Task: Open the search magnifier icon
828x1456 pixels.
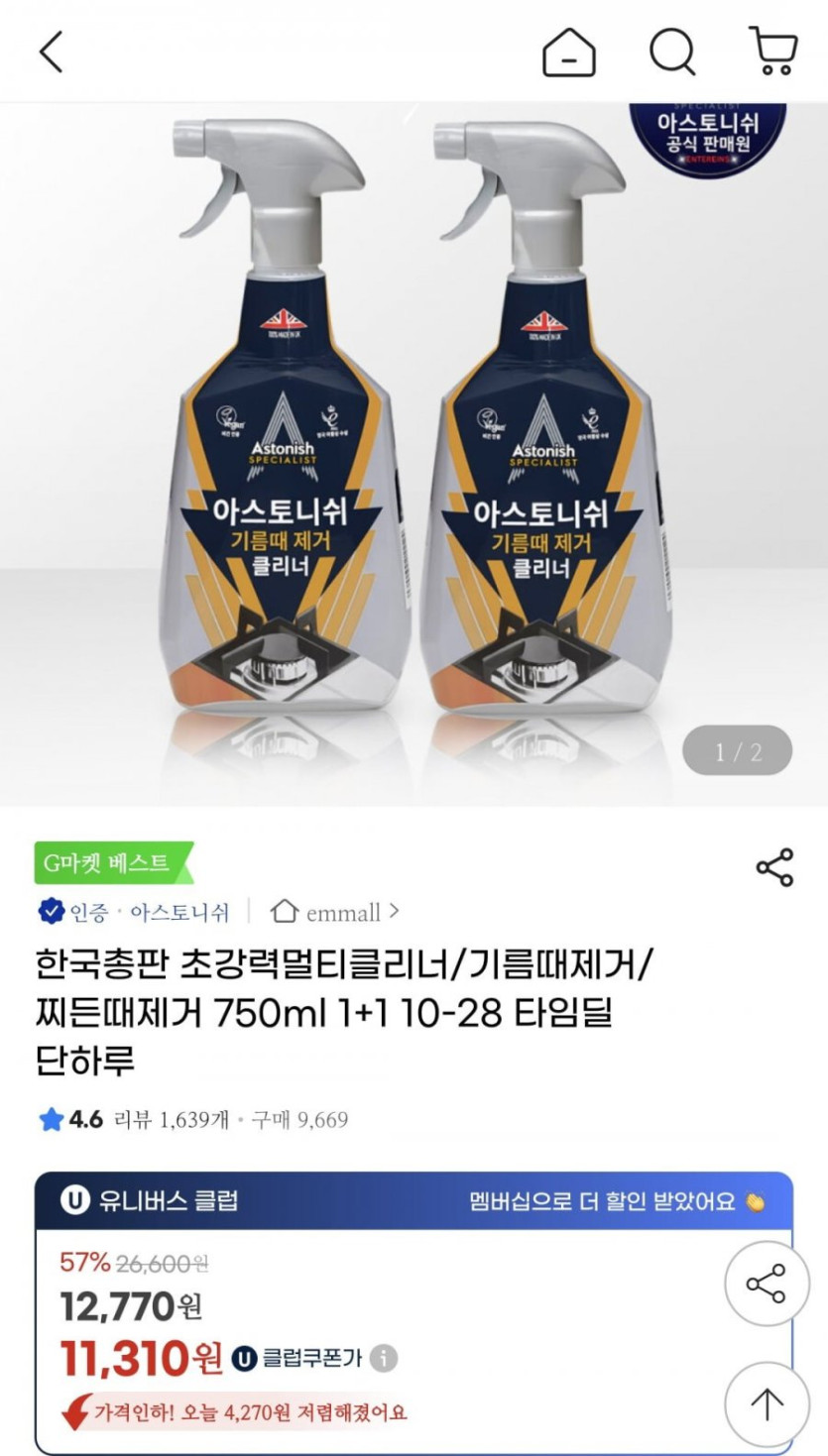Action: click(672, 51)
